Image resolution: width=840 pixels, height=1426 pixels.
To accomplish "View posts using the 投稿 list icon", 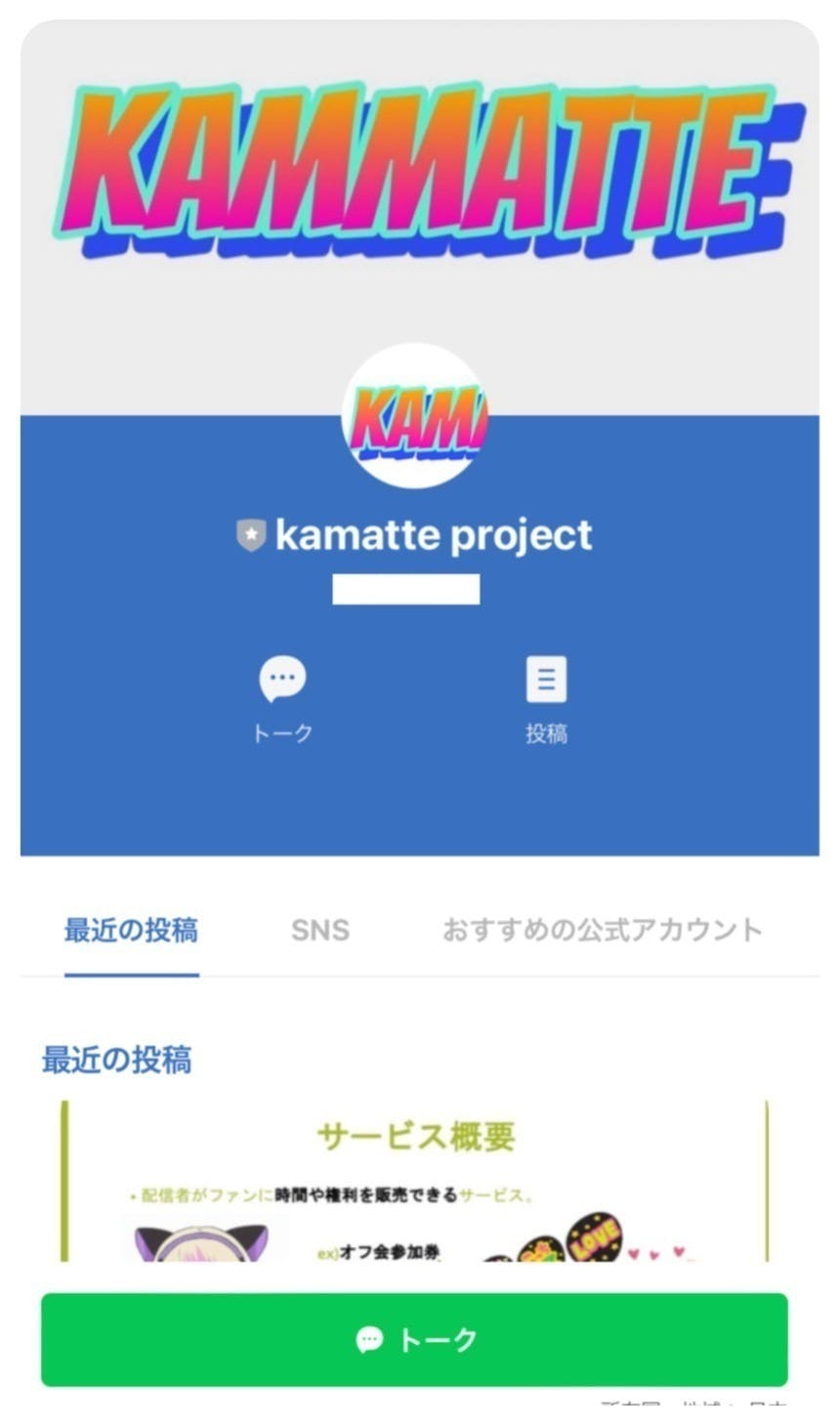I will pos(547,679).
